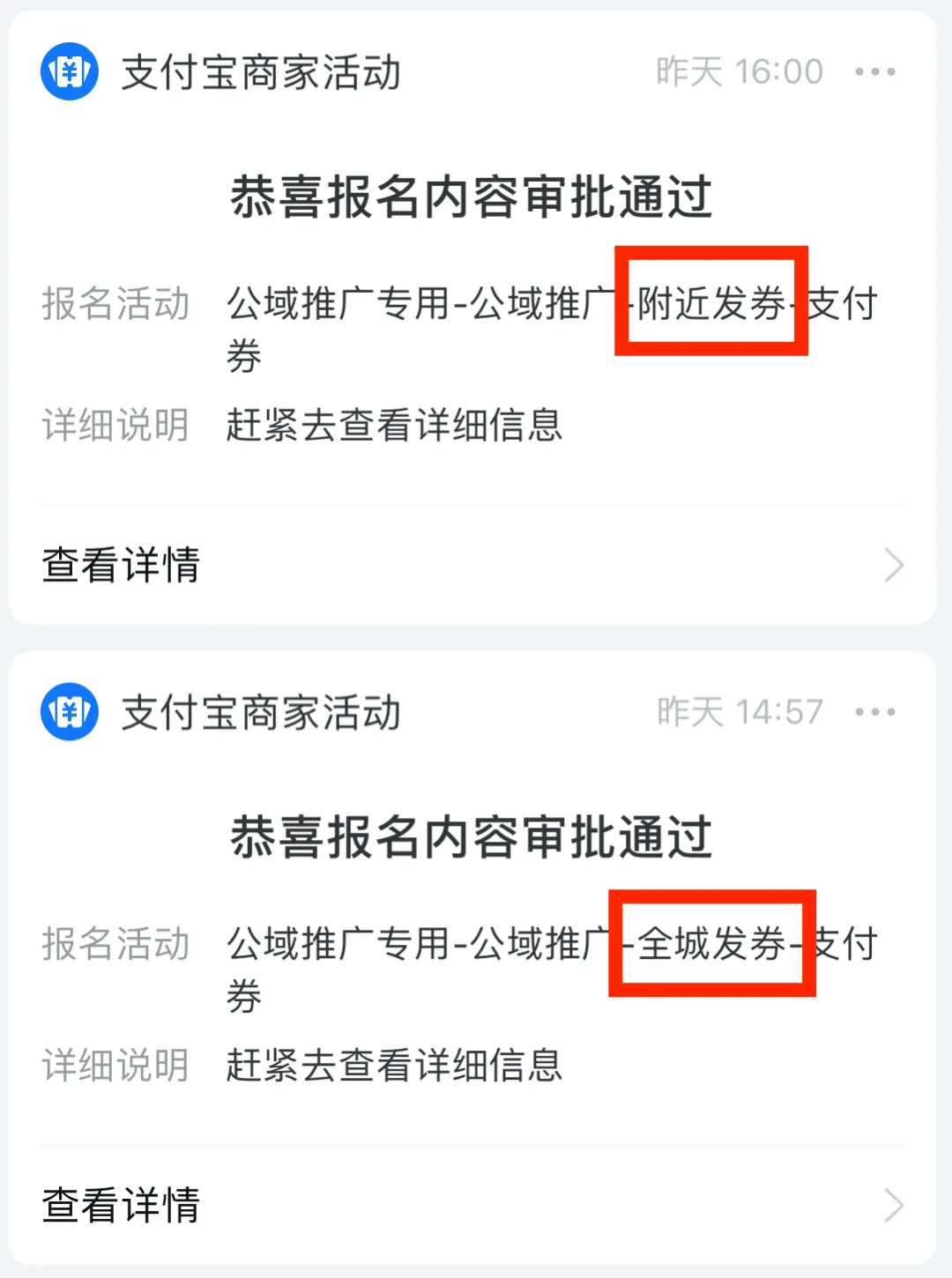Click the 昨天 16:00 timestamp label
This screenshot has height=1278, width=952.
(x=737, y=71)
